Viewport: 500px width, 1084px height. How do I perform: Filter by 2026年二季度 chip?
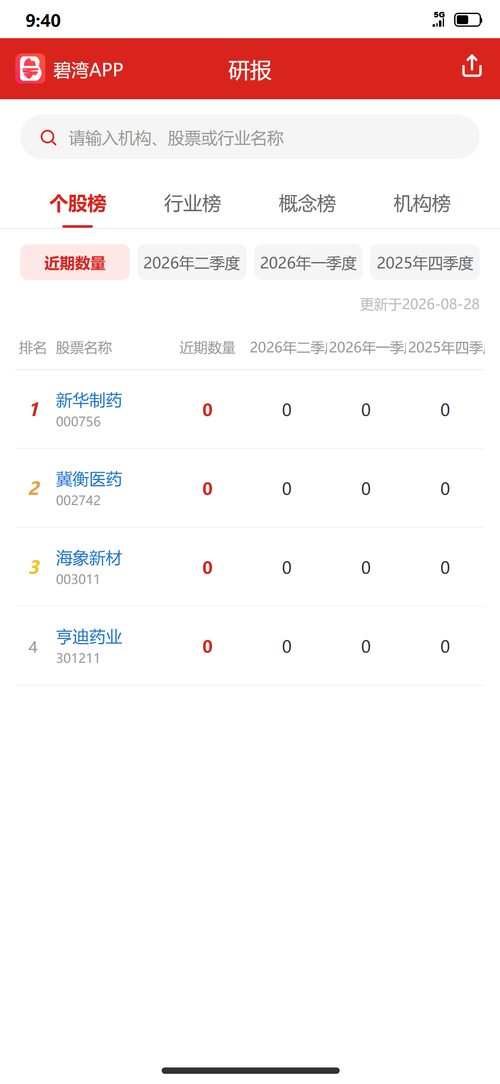coord(192,263)
